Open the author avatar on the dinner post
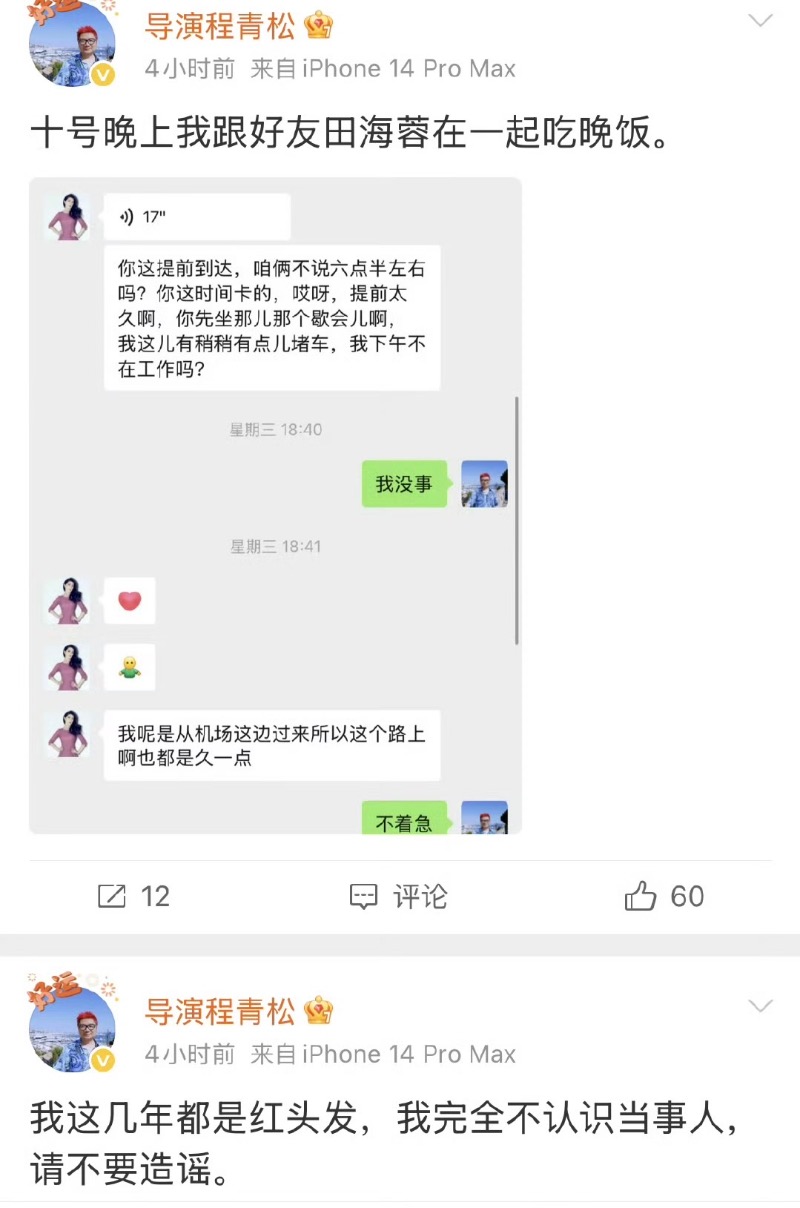Screen dimensions: 800x1208 (x=72, y=45)
